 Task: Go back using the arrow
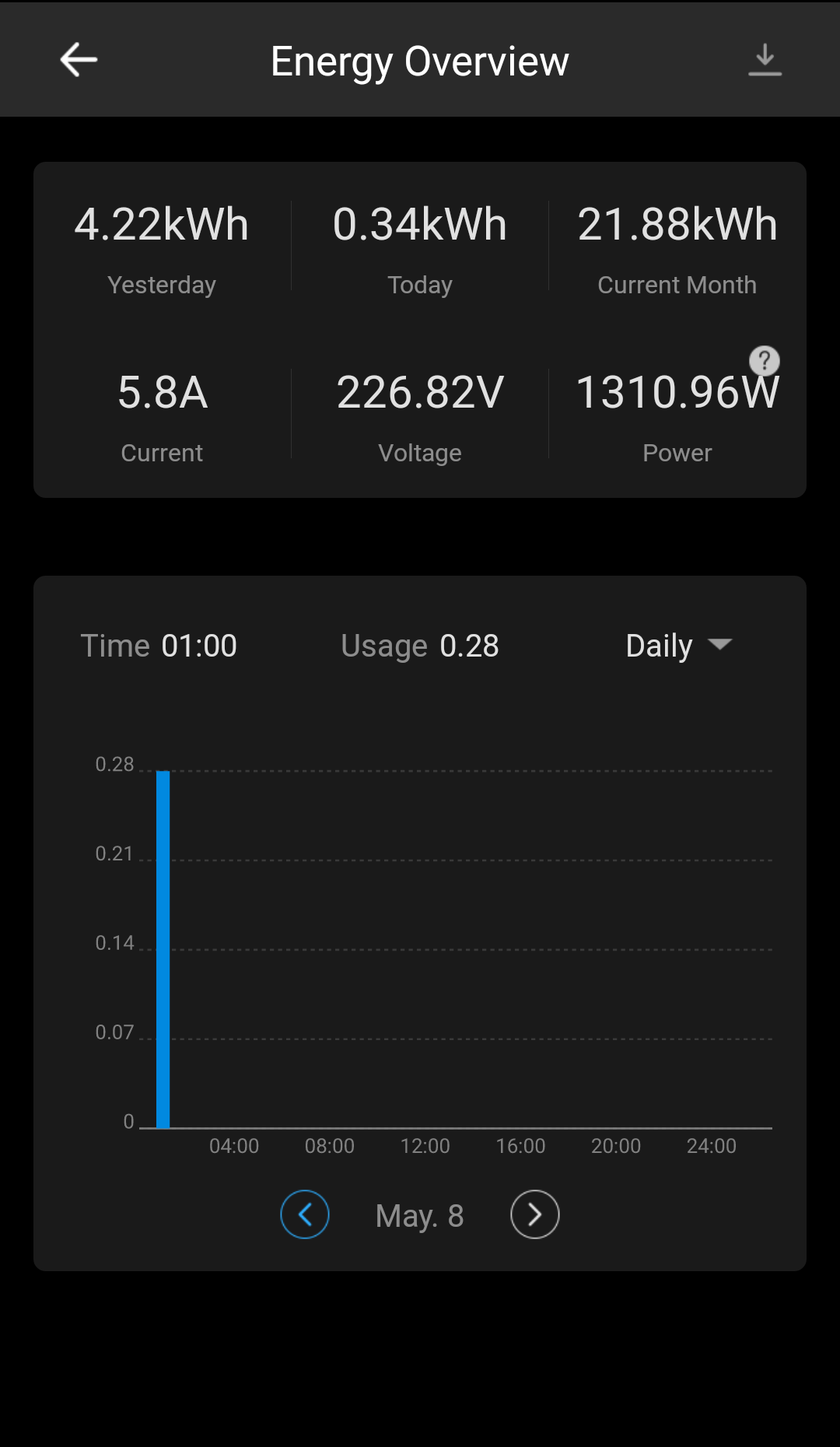pos(79,60)
